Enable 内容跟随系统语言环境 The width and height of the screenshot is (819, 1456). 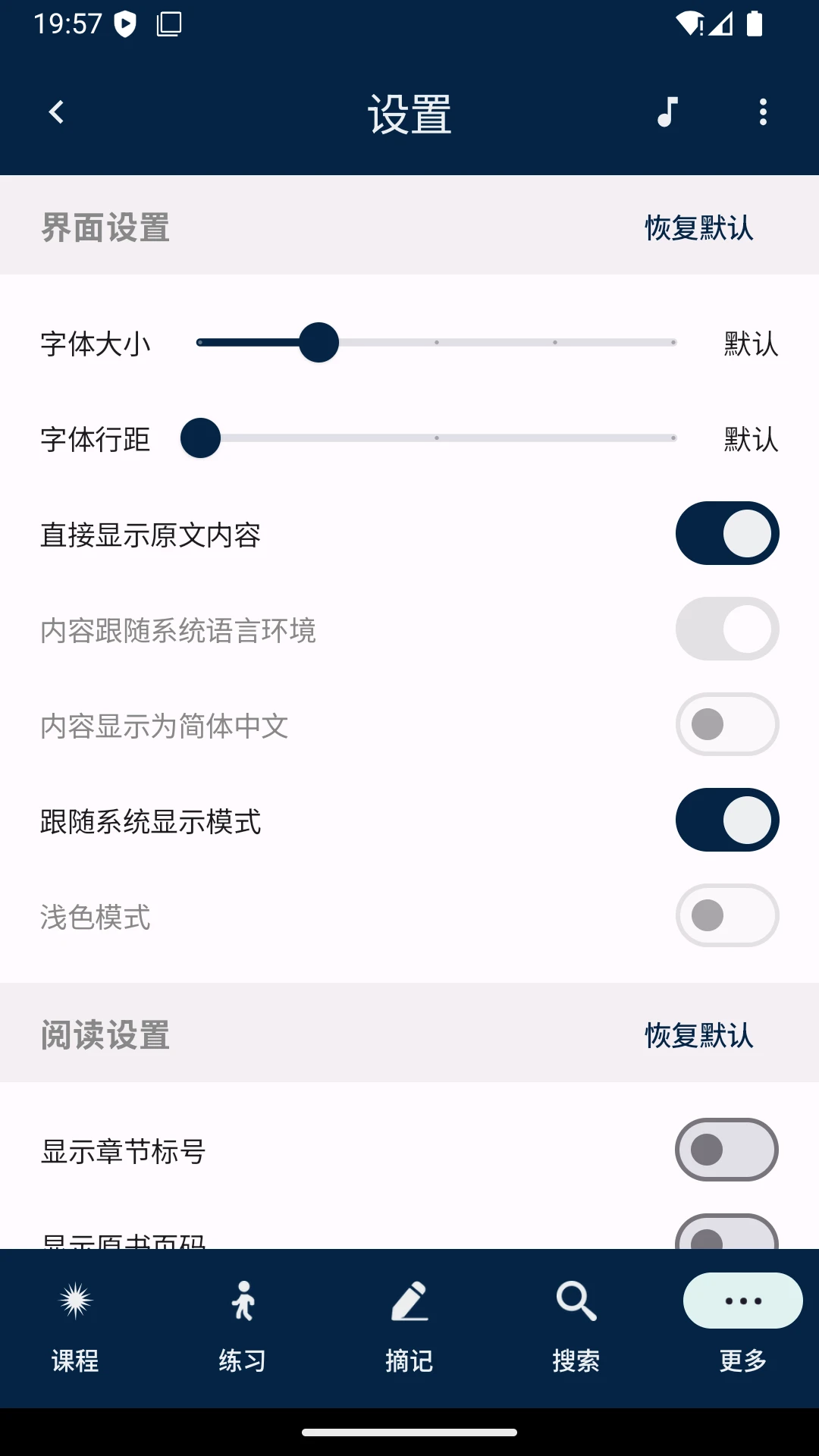point(726,629)
